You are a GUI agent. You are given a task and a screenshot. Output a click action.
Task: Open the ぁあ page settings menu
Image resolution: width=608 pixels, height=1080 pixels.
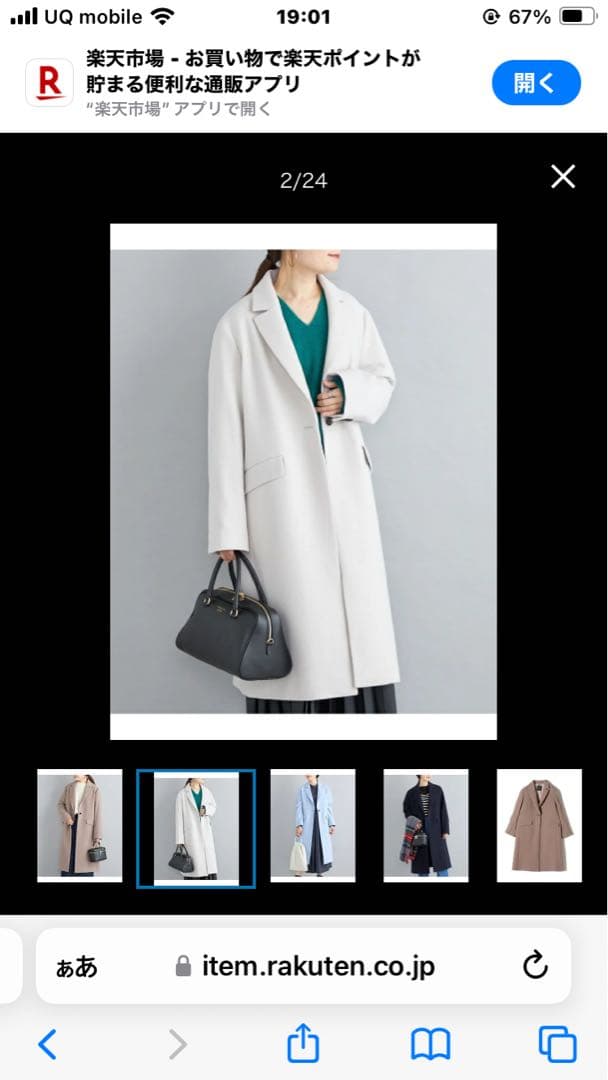pos(76,966)
